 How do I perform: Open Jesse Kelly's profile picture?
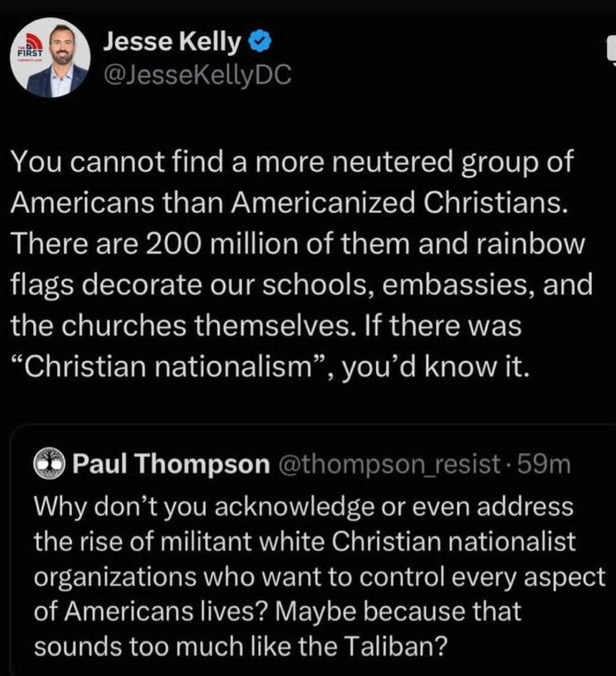point(51,57)
